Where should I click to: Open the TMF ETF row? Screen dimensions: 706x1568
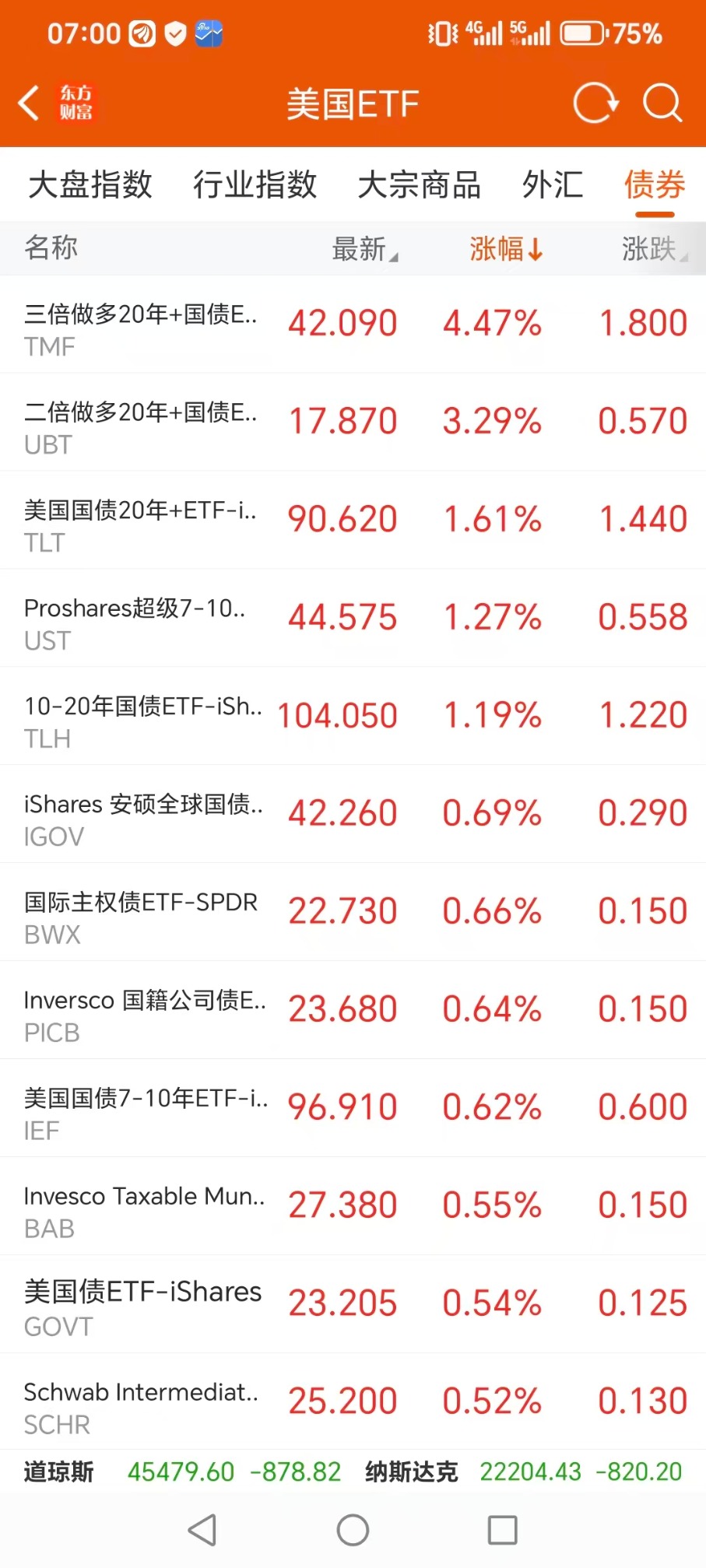(353, 324)
